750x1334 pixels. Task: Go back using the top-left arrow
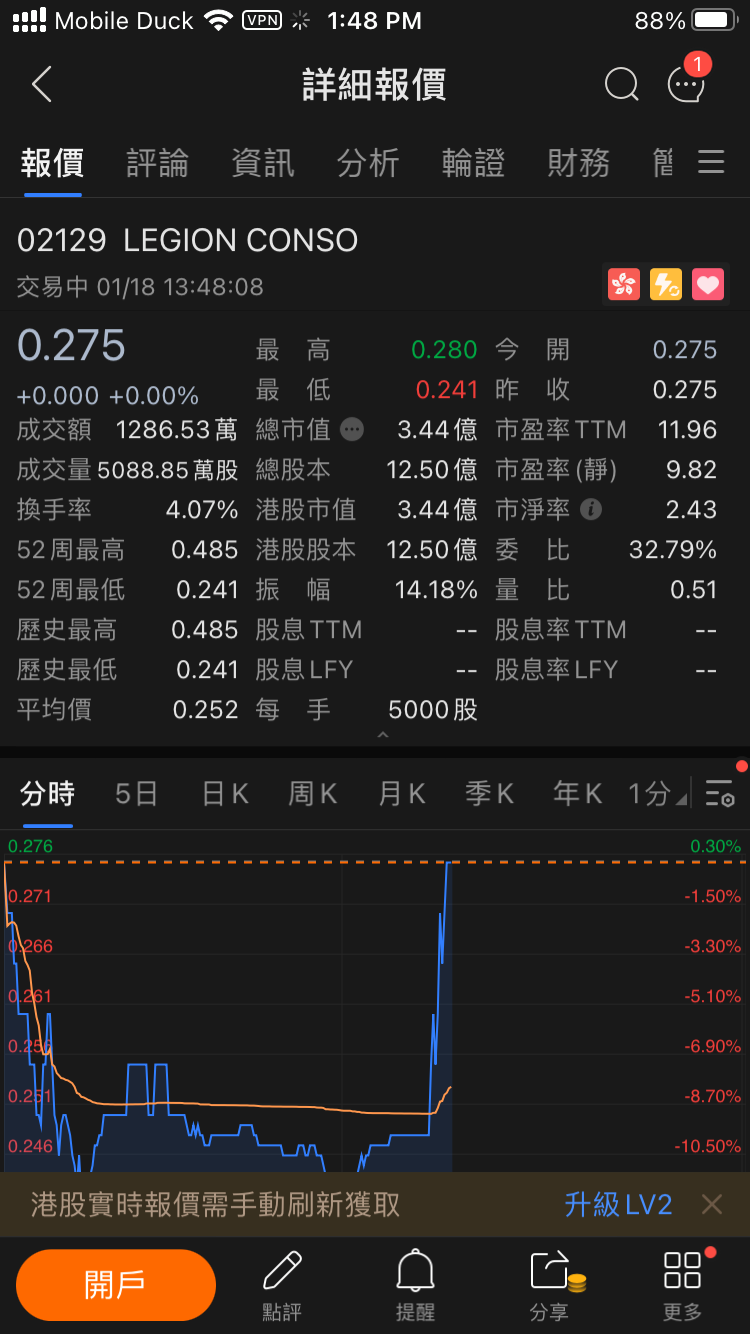coord(41,85)
